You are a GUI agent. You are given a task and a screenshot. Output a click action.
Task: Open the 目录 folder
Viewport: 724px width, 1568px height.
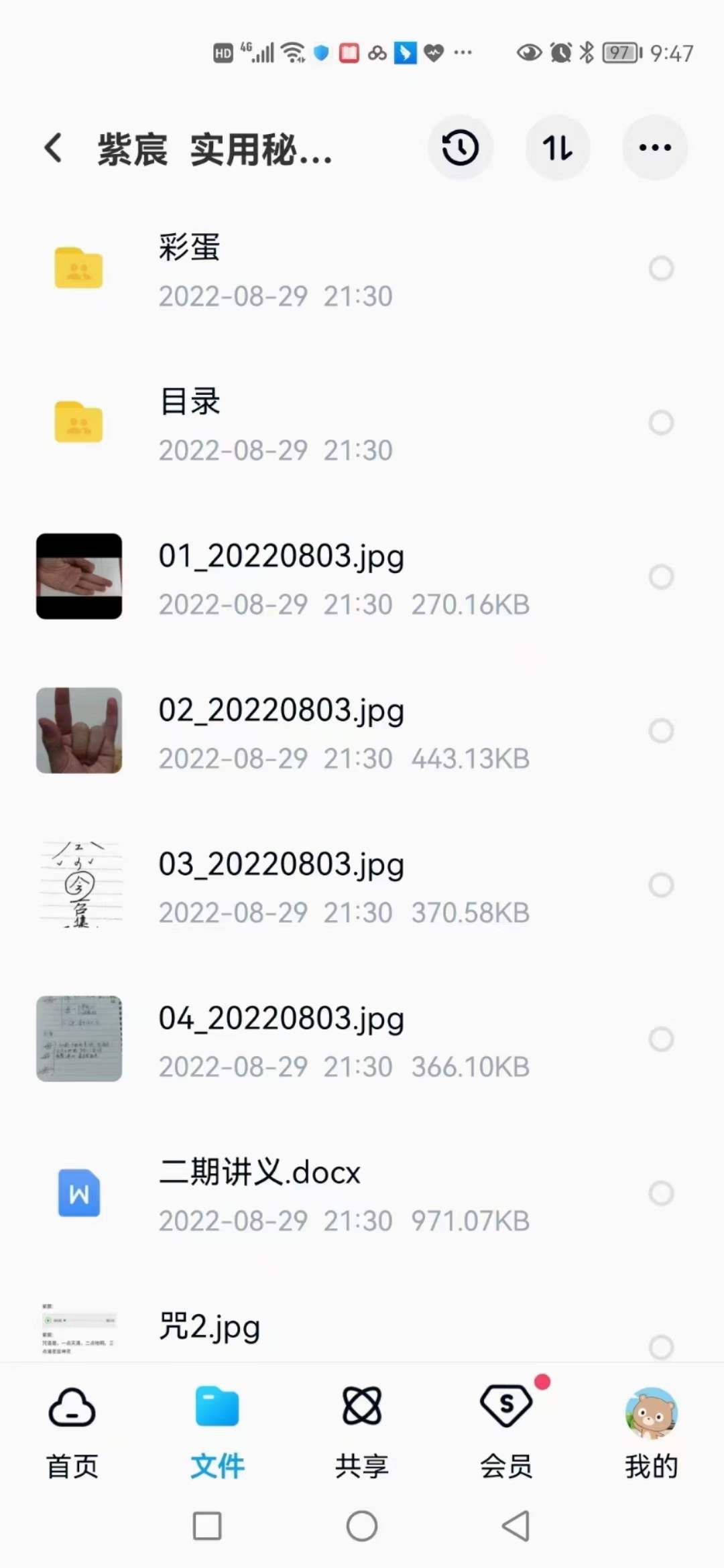point(190,402)
